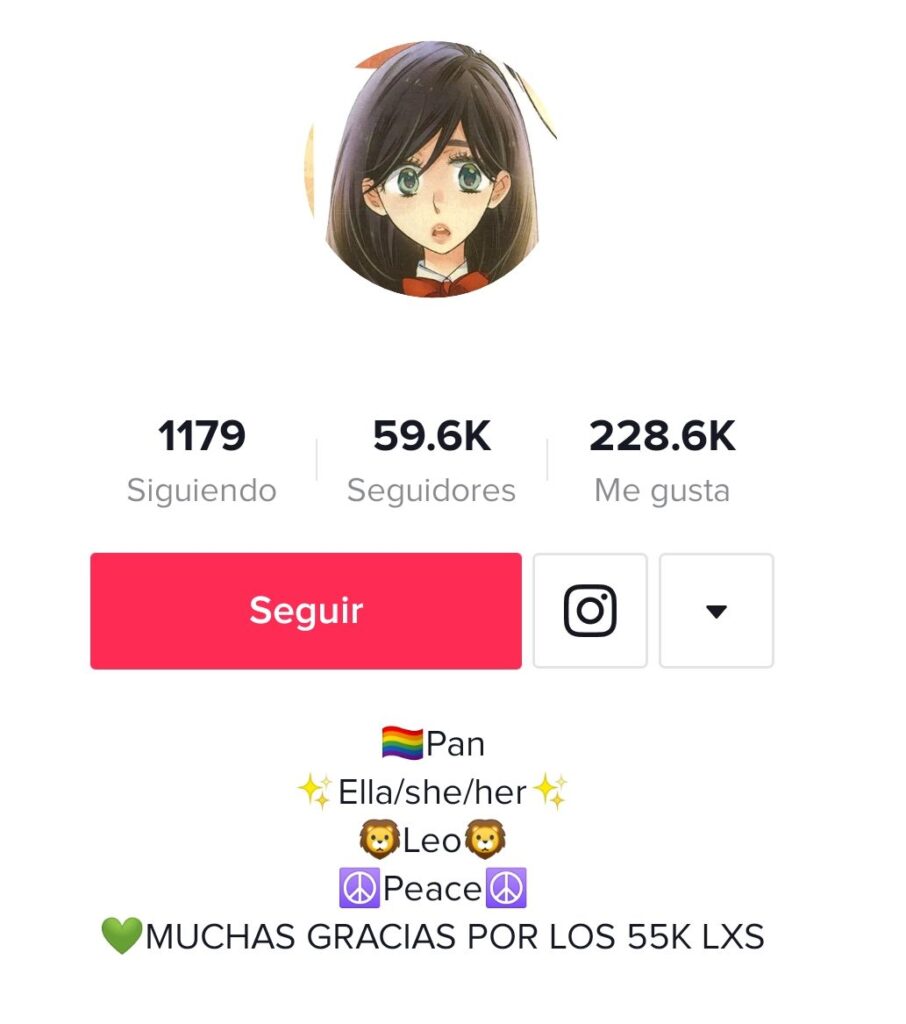Open the Instagram icon on the profile
This screenshot has width=906, height=1024.
click(x=590, y=610)
